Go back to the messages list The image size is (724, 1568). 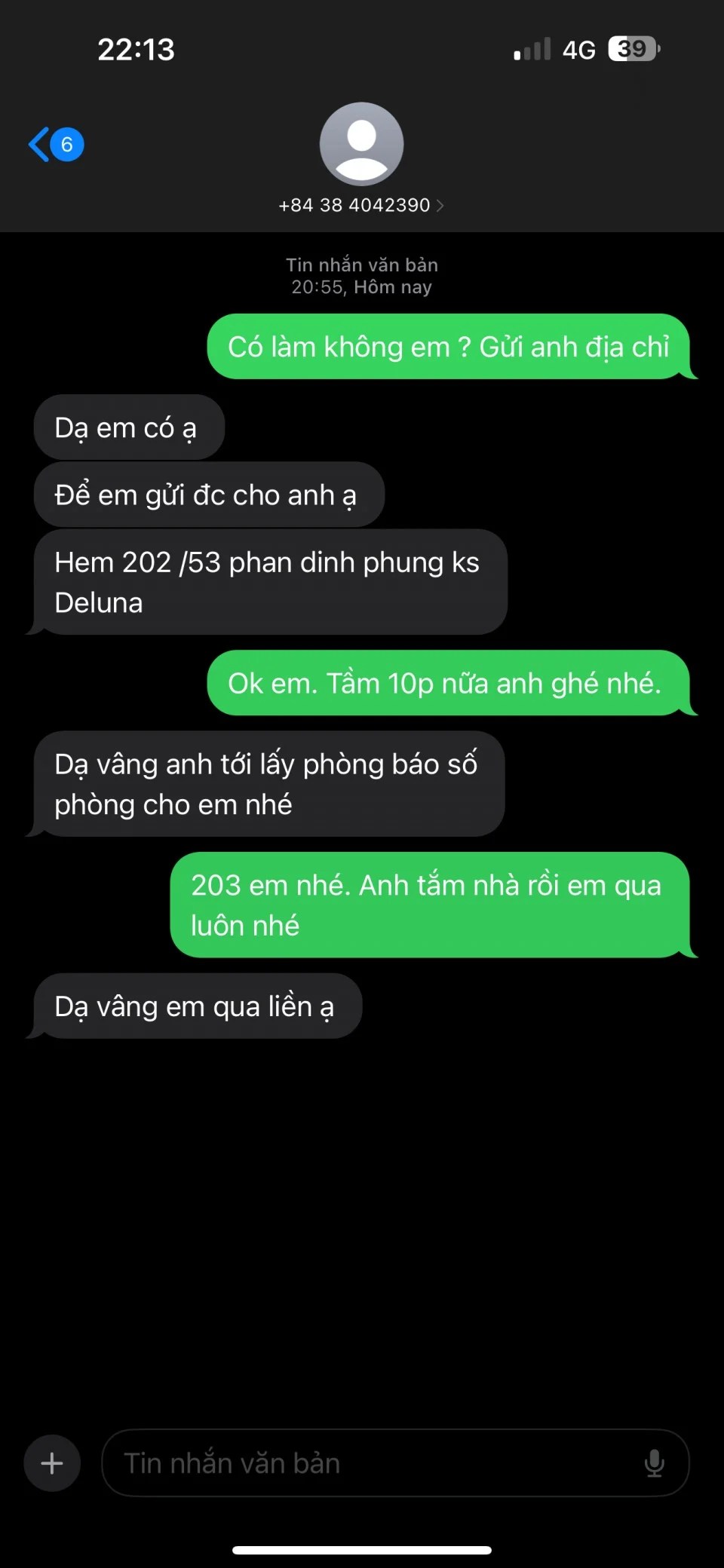coord(53,144)
